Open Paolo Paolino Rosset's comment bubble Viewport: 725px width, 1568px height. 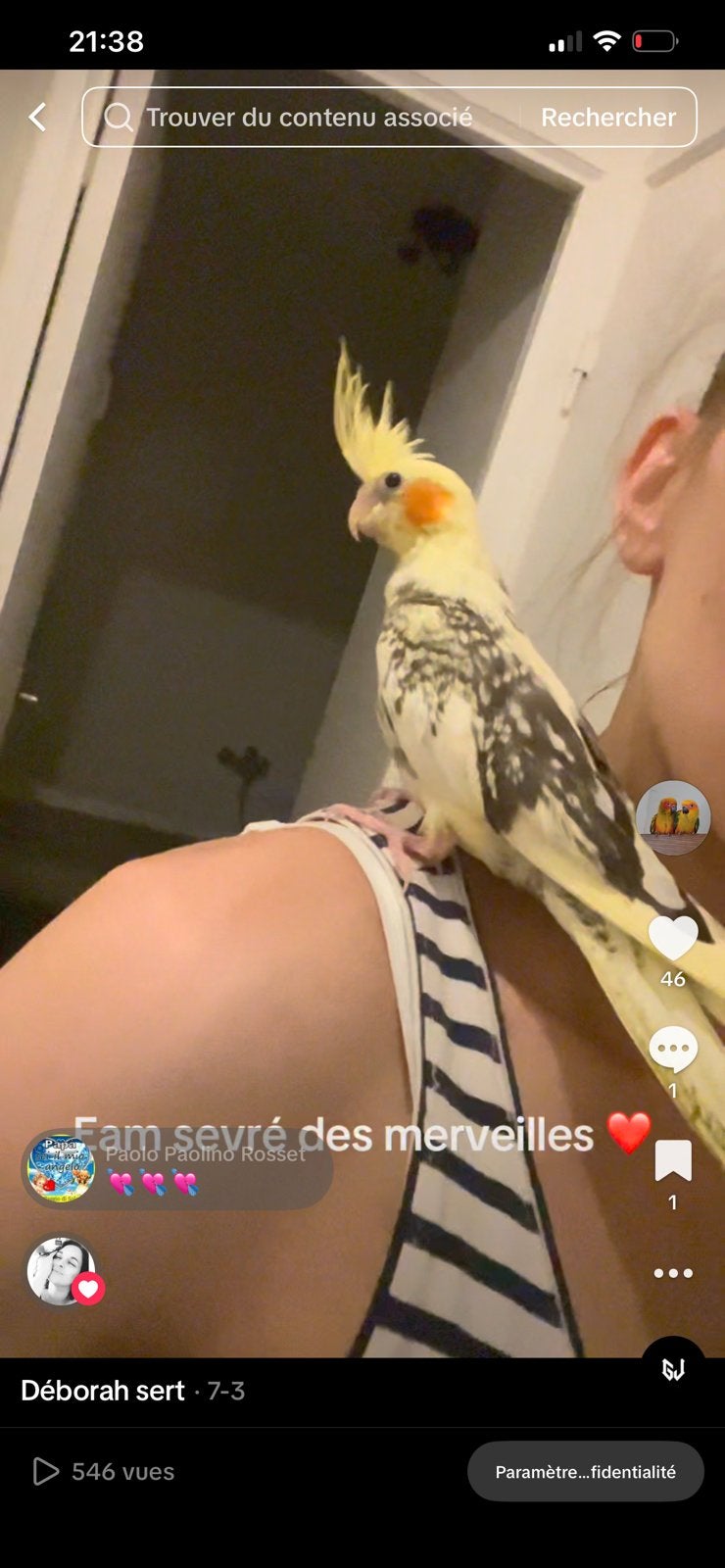coord(177,1169)
